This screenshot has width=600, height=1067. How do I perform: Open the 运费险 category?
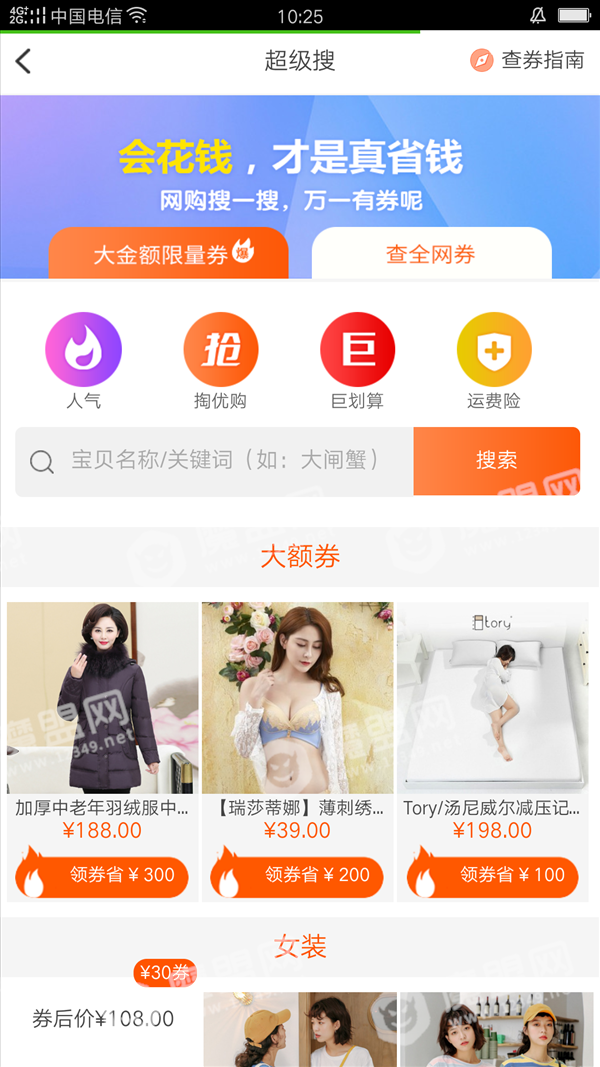click(494, 361)
